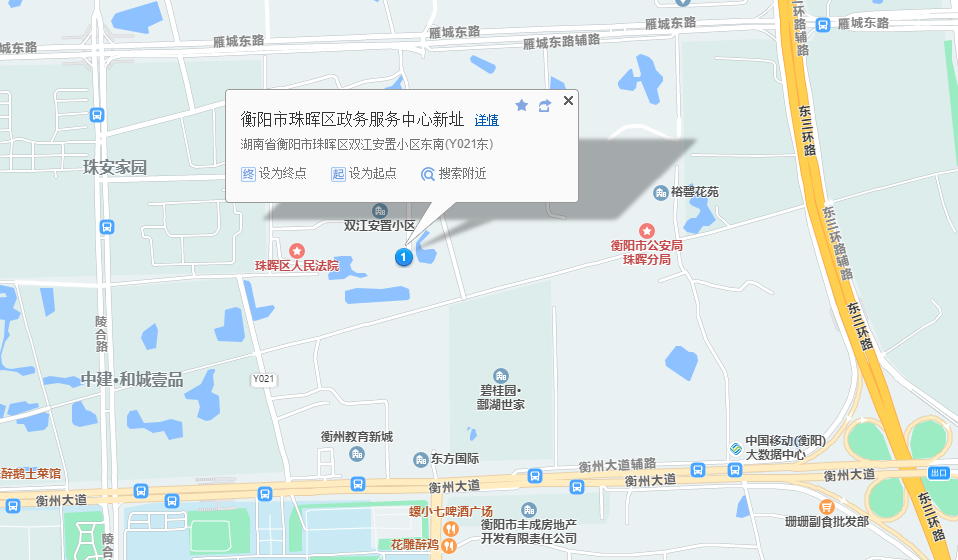The width and height of the screenshot is (958, 560).
Task: Tap the numbered map marker 1
Action: point(403,257)
